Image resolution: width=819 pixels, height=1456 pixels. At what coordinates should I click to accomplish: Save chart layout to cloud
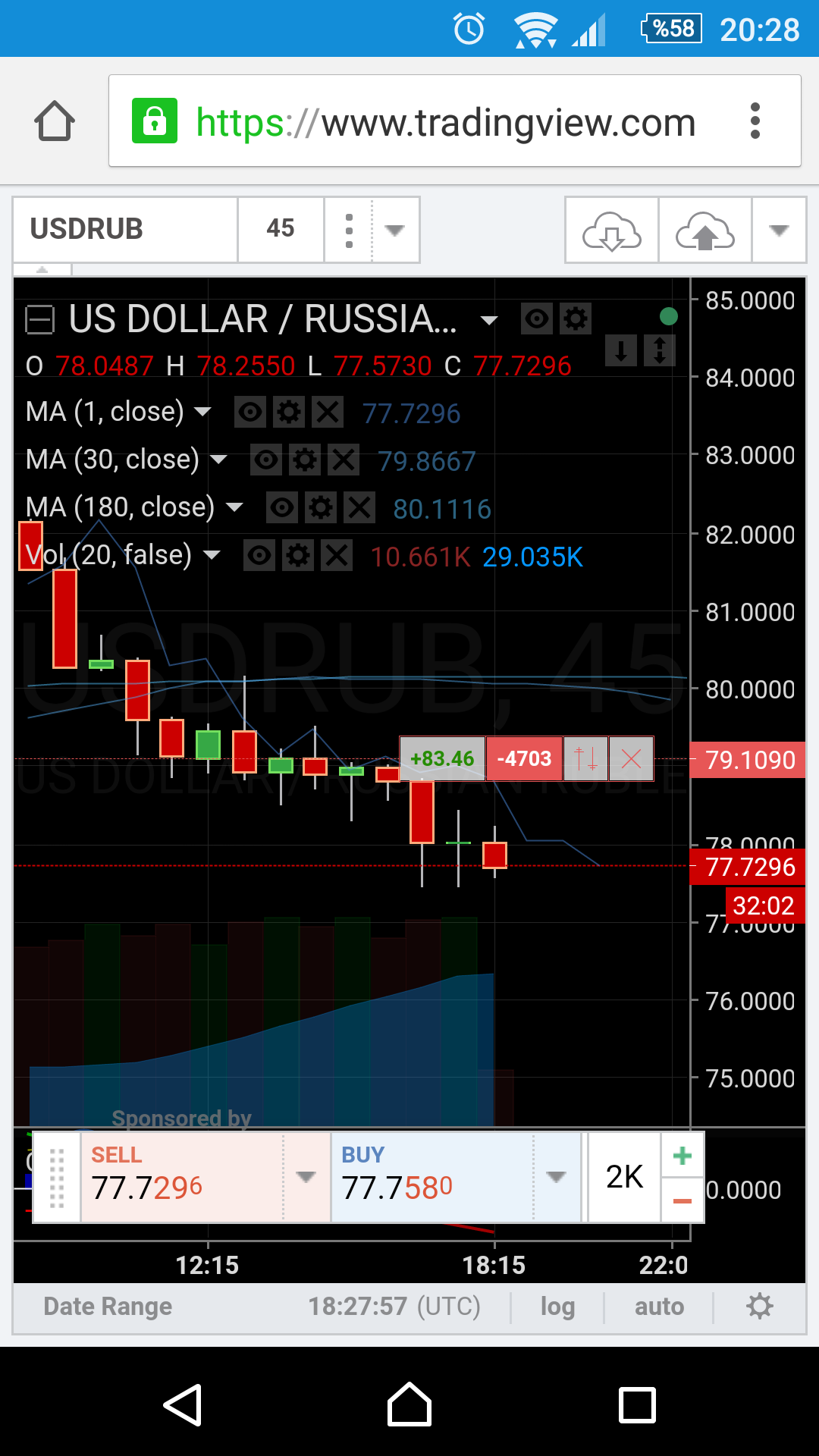(705, 230)
